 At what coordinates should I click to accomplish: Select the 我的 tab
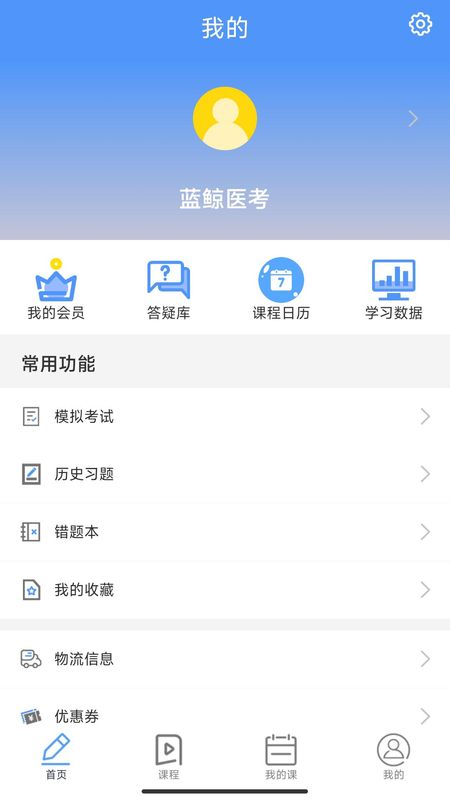[x=393, y=757]
